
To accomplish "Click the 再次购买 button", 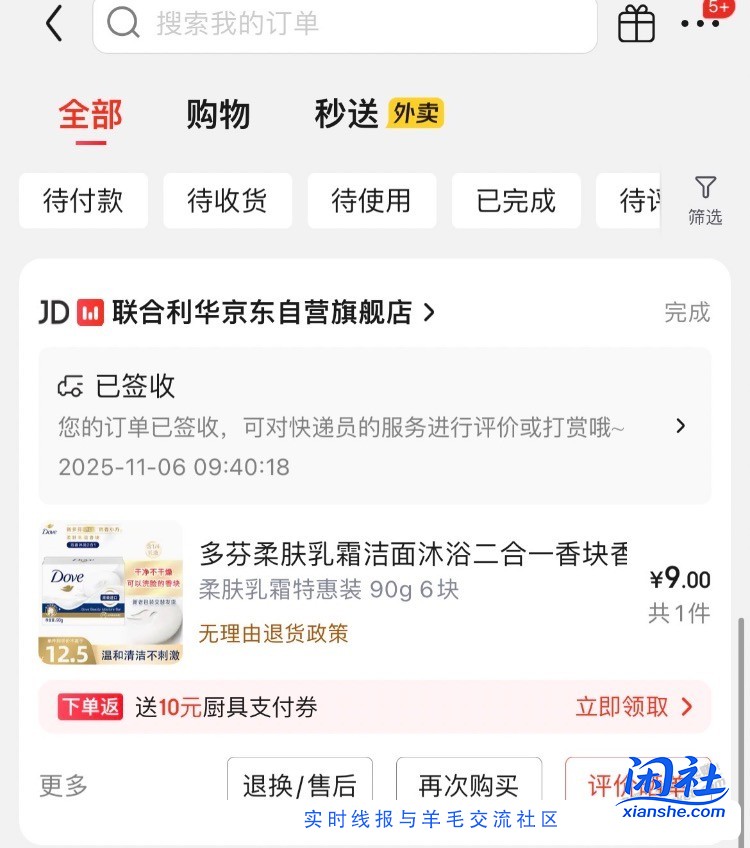I will click(469, 787).
